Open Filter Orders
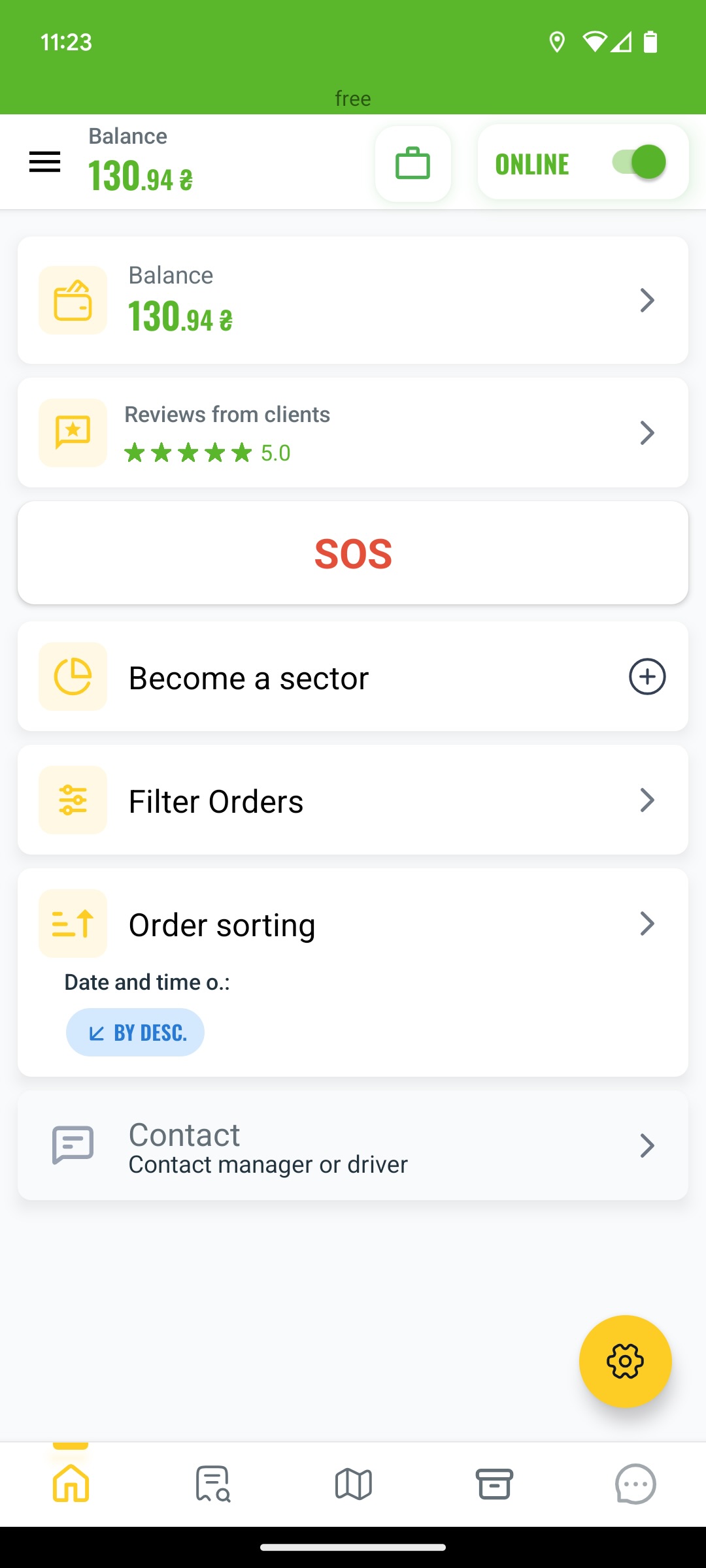The height and width of the screenshot is (1568, 706). coord(353,800)
